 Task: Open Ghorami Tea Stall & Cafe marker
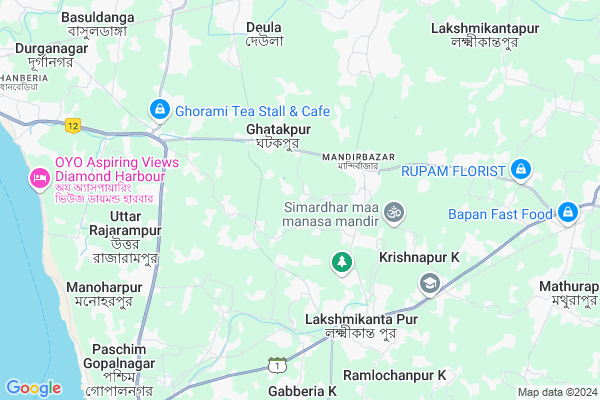(x=159, y=109)
